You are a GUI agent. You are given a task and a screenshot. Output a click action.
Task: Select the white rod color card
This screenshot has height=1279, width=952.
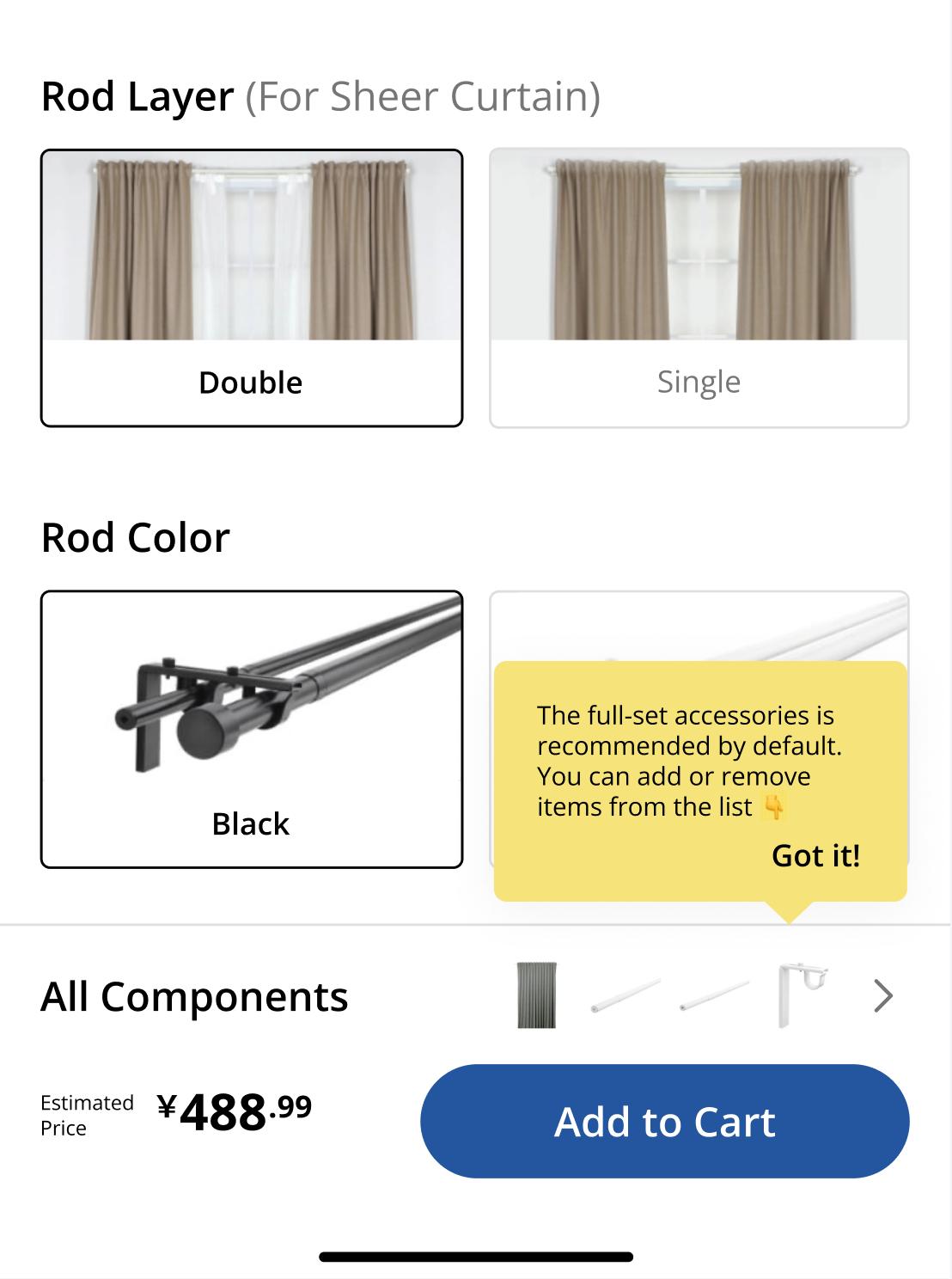[x=699, y=626]
